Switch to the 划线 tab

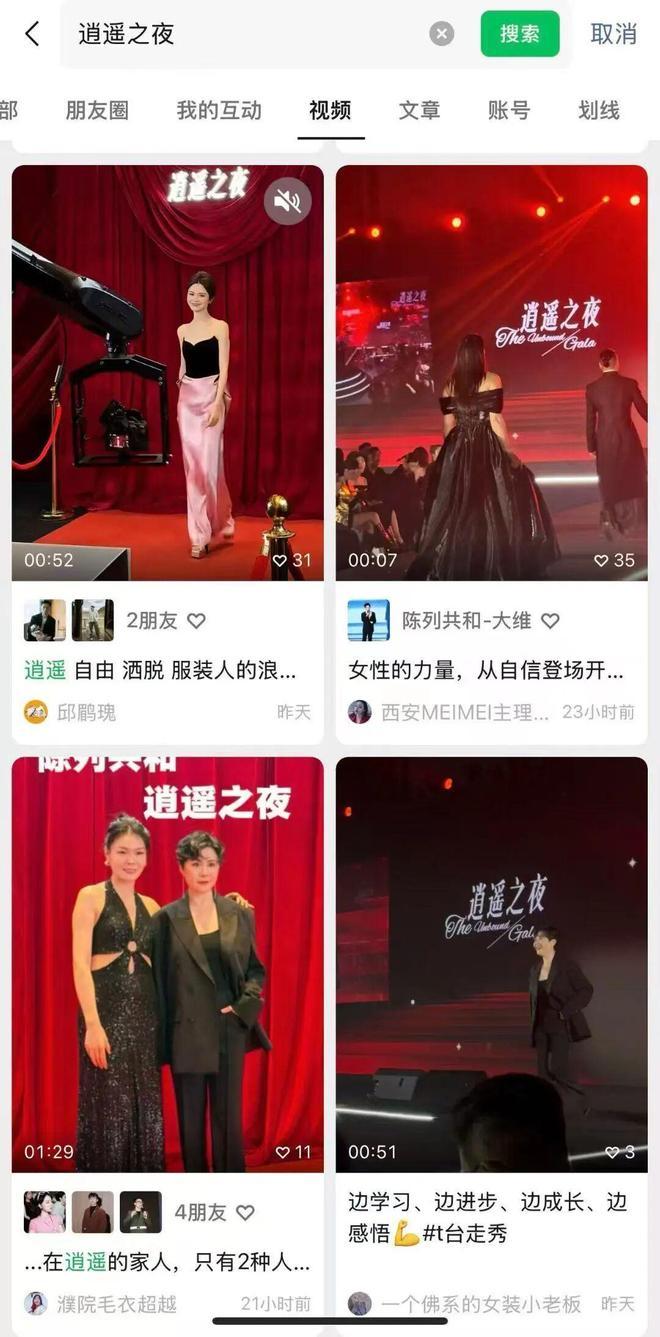[599, 110]
